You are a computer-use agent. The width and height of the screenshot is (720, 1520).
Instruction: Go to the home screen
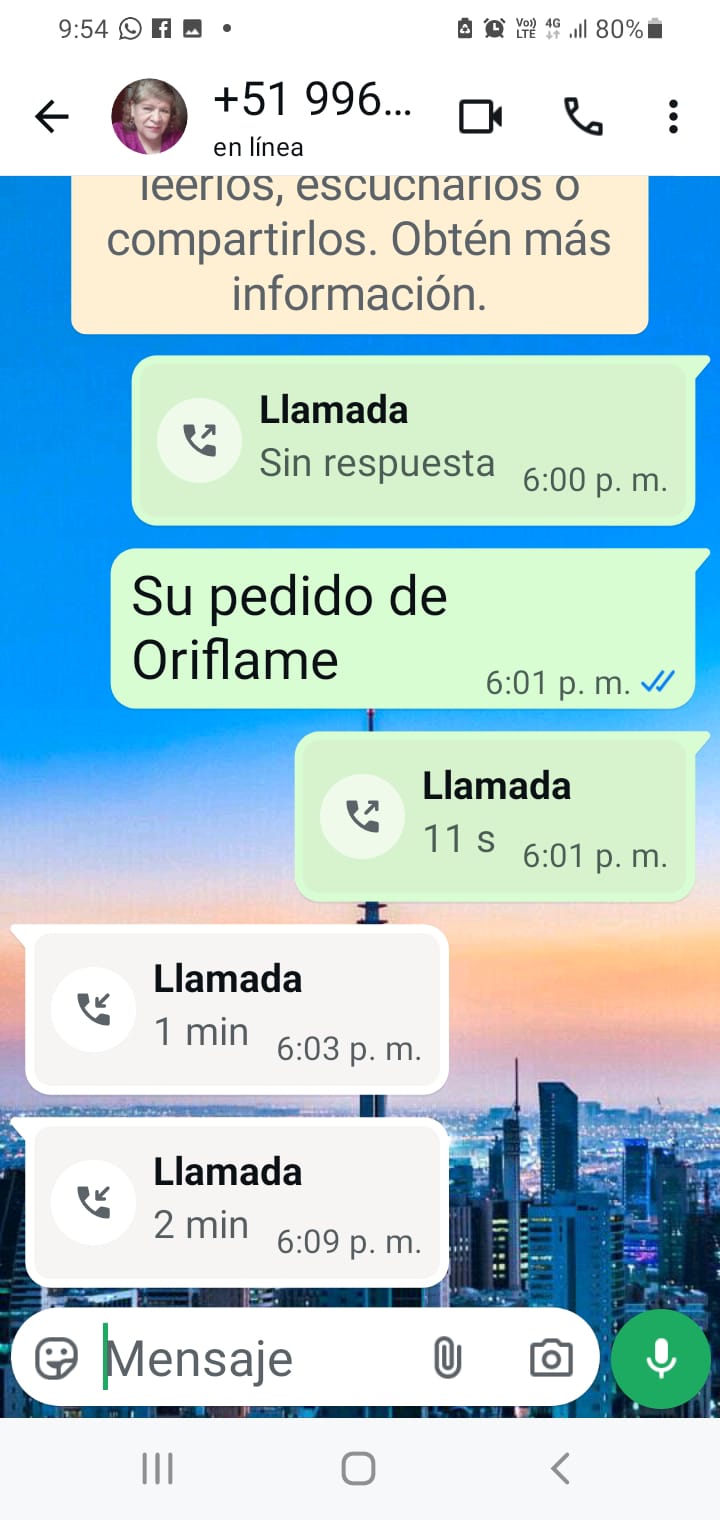[x=358, y=1469]
